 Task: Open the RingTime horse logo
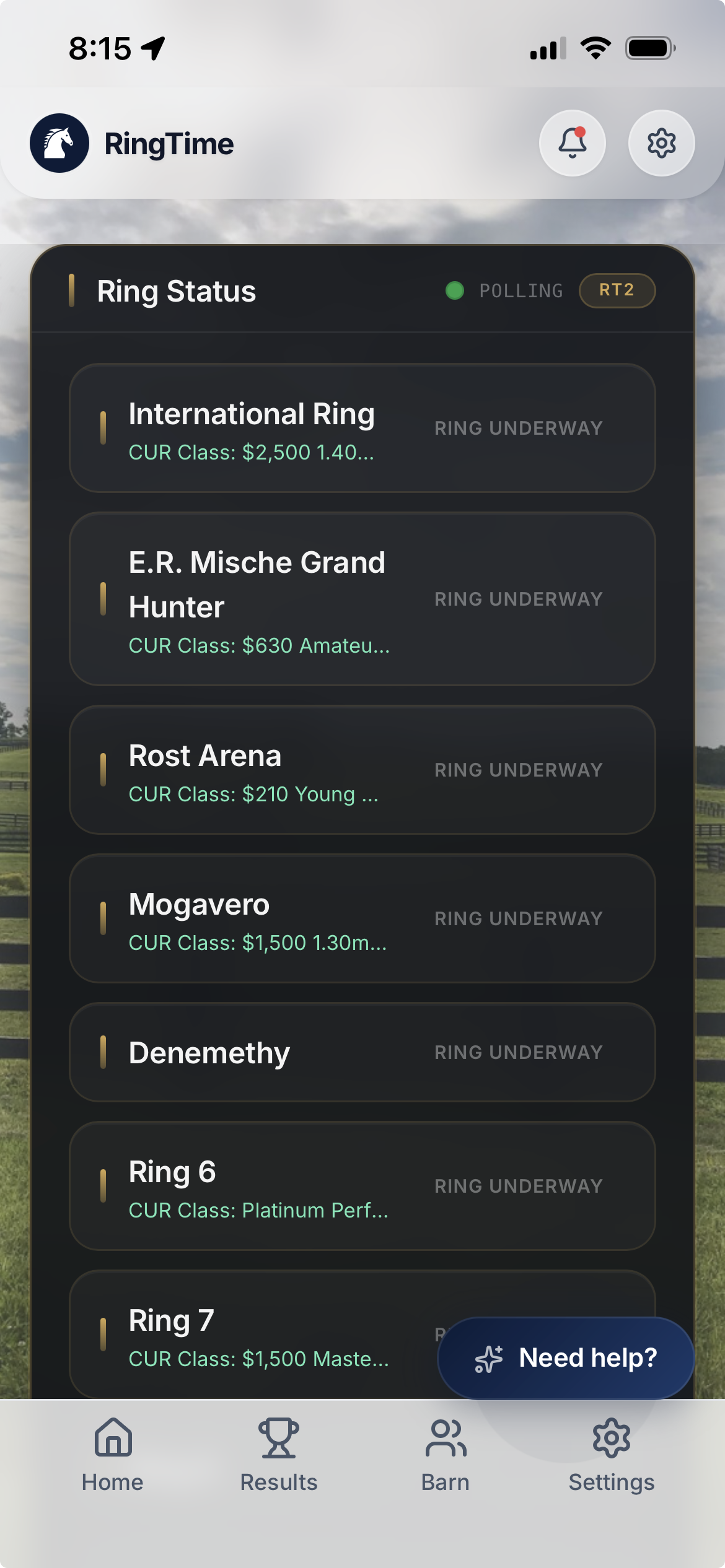(x=59, y=142)
